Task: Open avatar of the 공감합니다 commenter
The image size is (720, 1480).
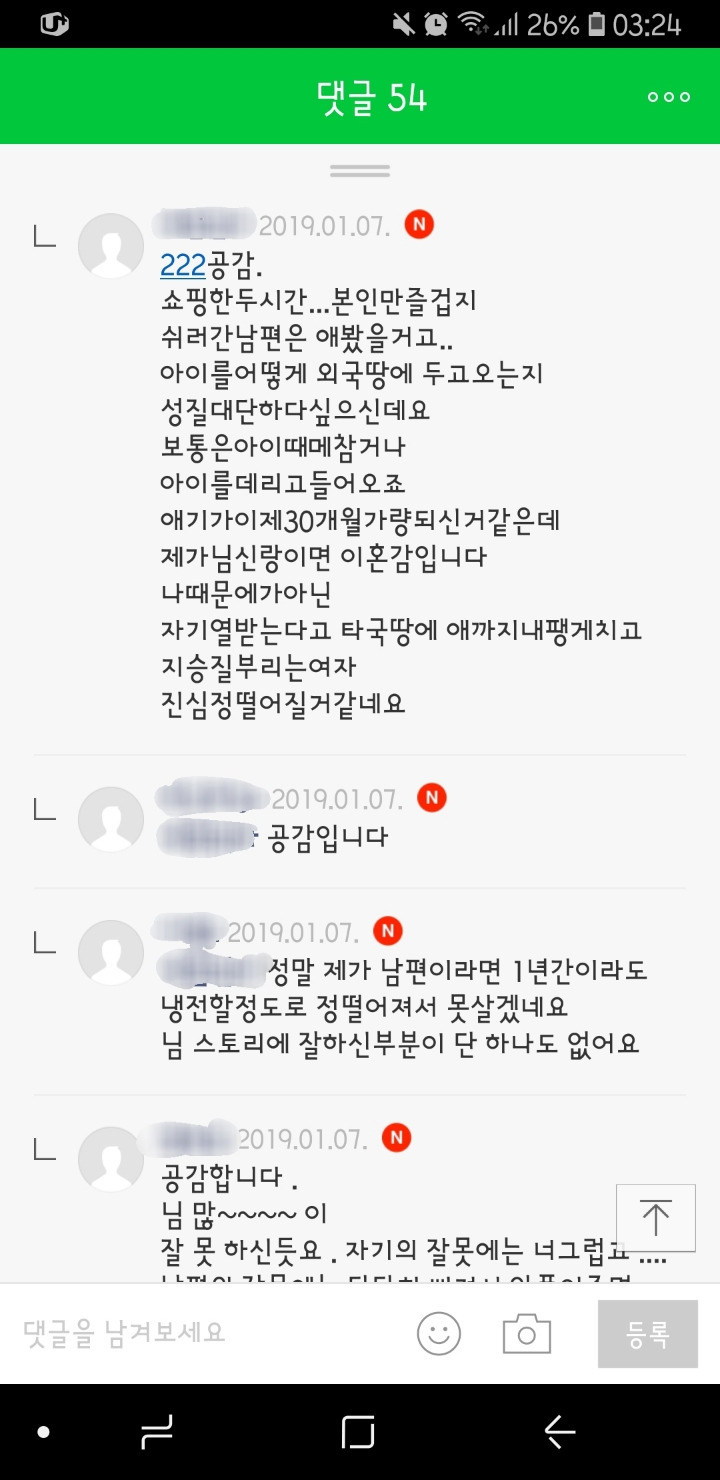Action: point(111,1159)
